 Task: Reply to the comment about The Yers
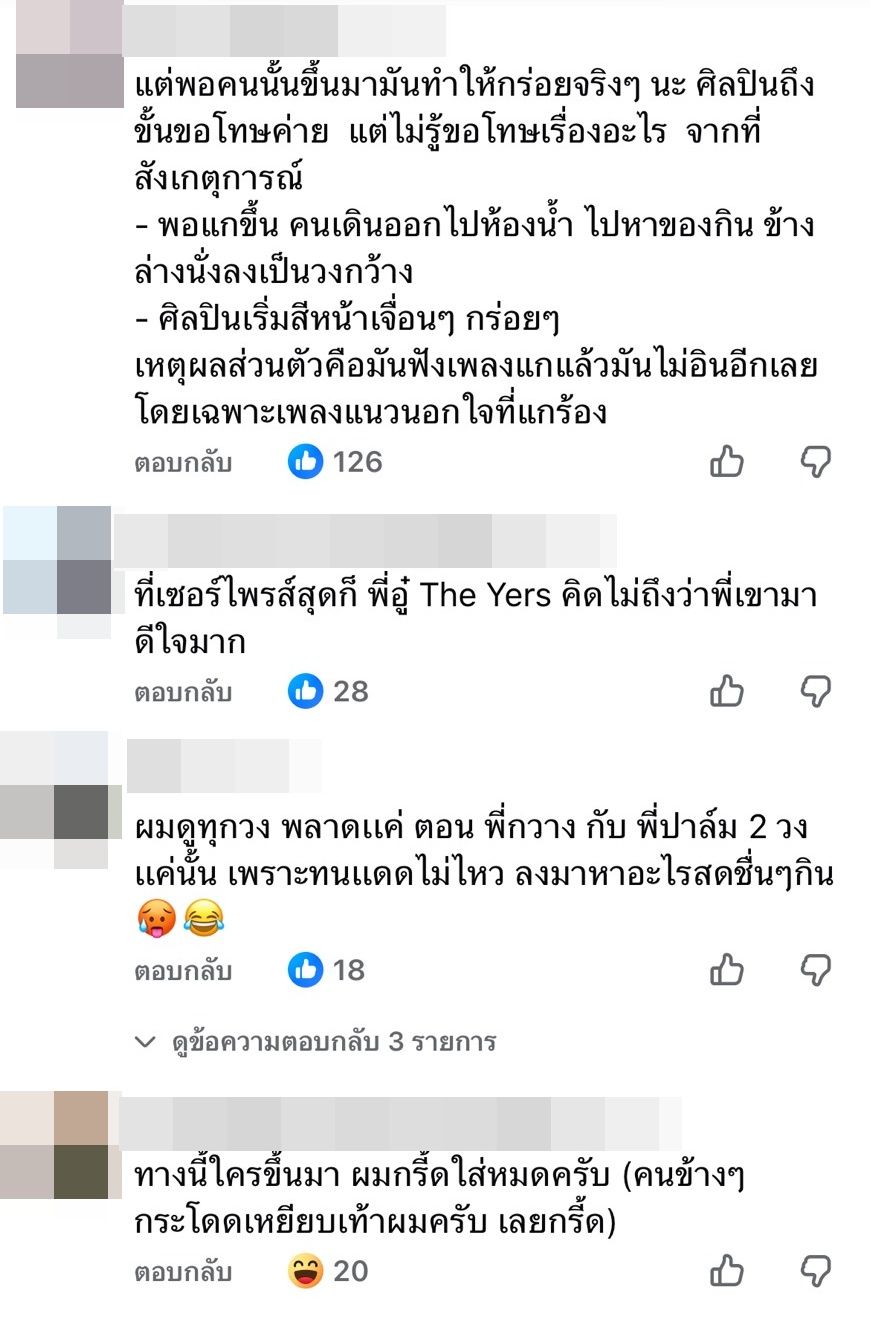coord(183,691)
